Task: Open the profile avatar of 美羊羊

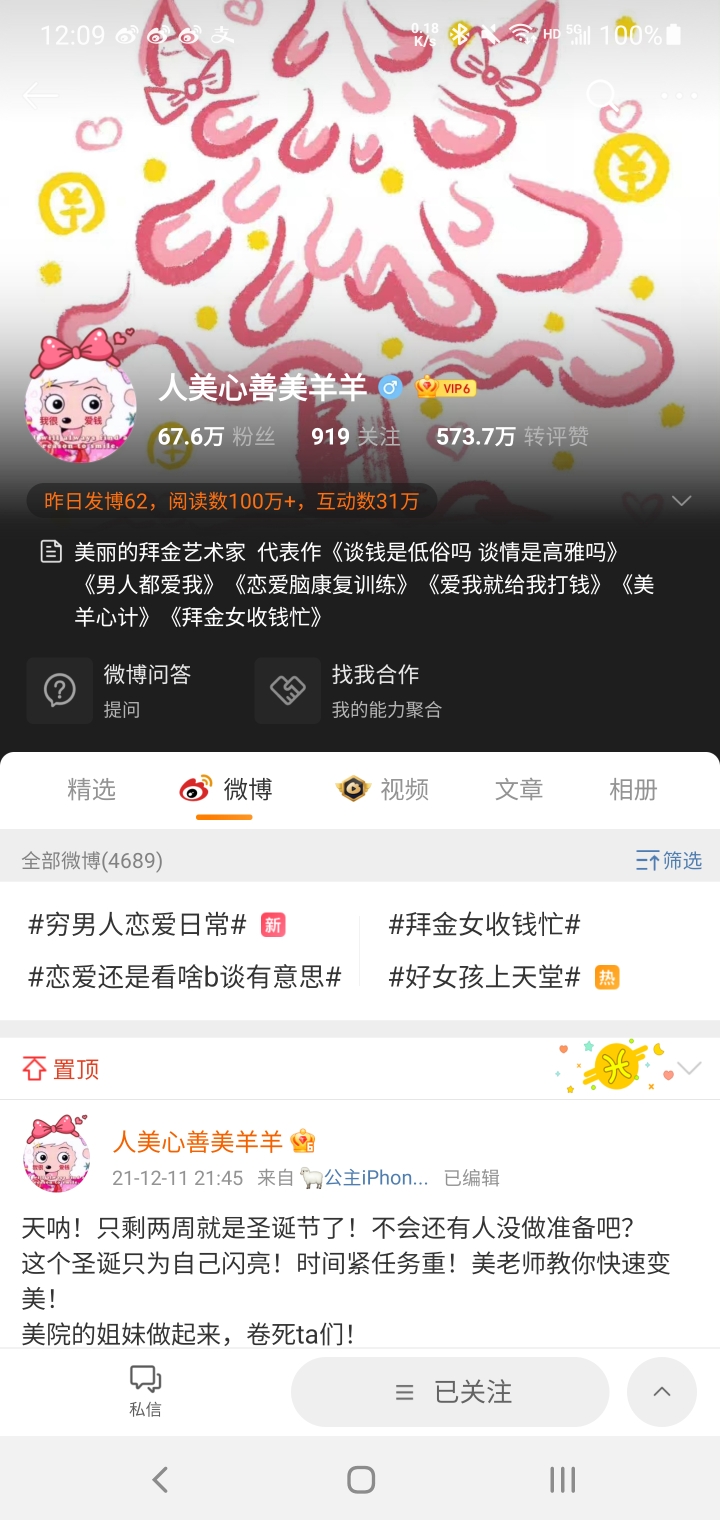Action: click(80, 408)
